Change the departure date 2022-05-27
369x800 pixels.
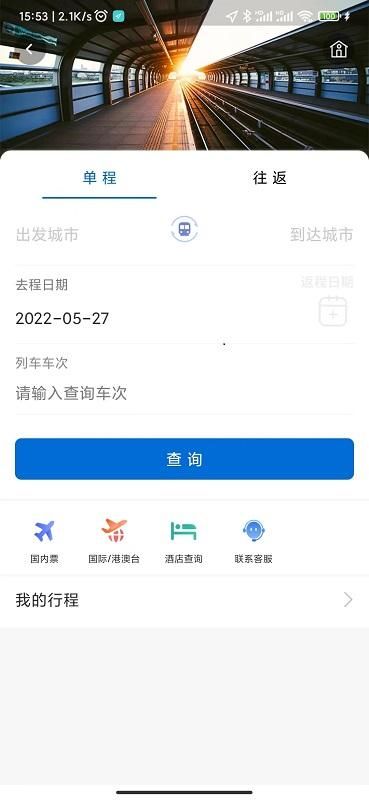(x=62, y=319)
